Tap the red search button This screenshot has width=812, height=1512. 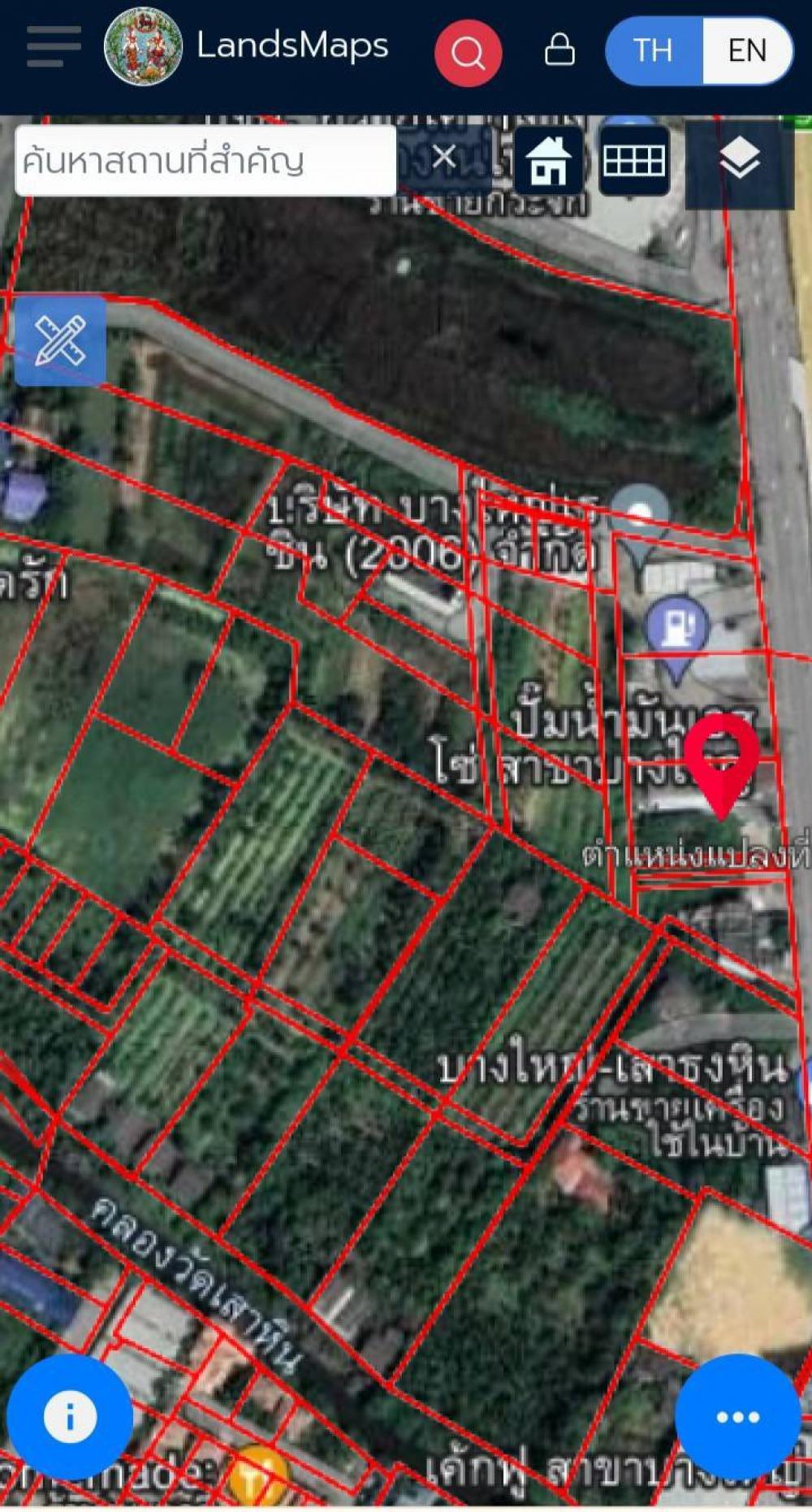point(468,53)
